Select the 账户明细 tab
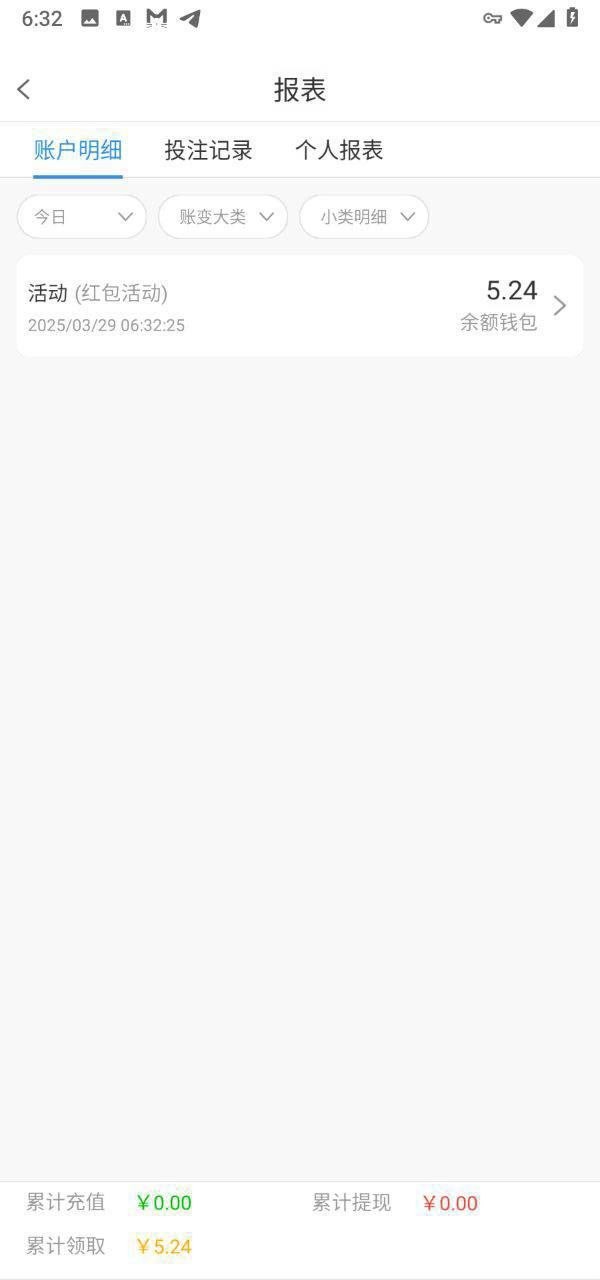Image resolution: width=600 pixels, height=1280 pixels. 78,151
